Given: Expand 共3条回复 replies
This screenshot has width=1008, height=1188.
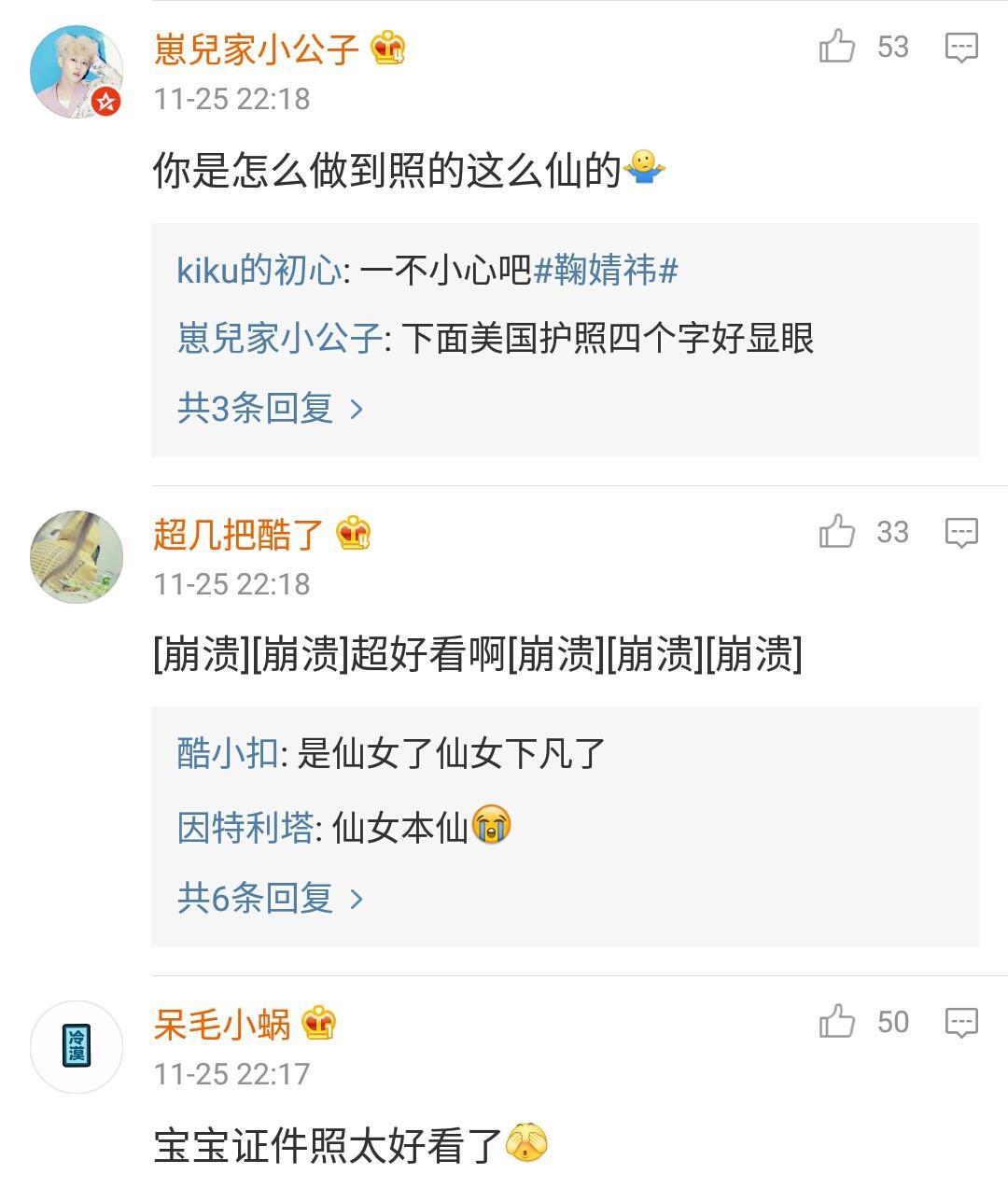Looking at the screenshot, I should pyautogui.click(x=269, y=408).
